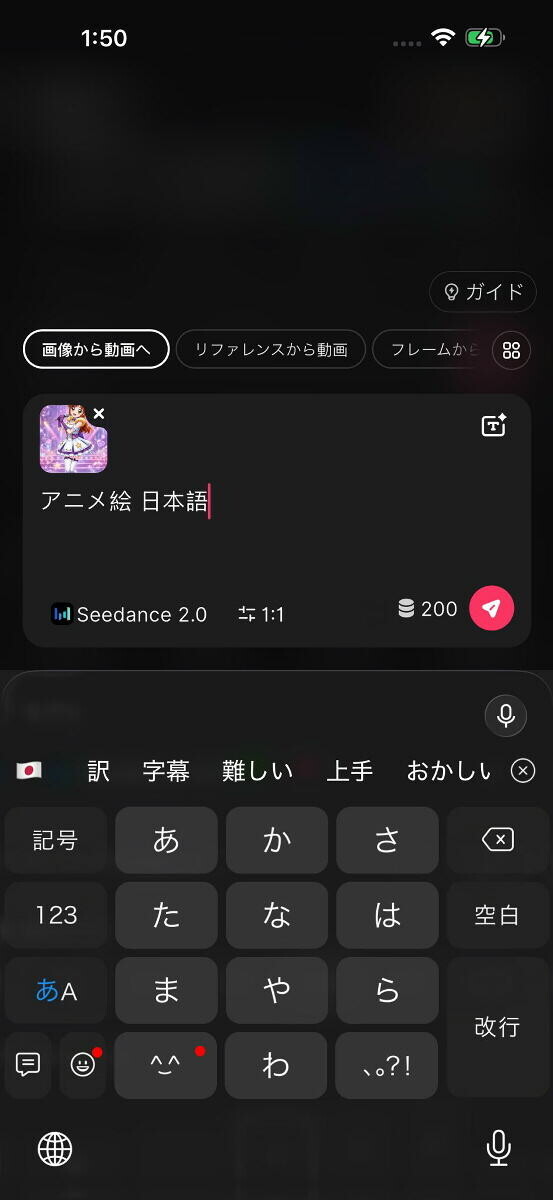Dismiss the keyboard suggestion bar
This screenshot has height=1200, width=553.
pyautogui.click(x=523, y=770)
